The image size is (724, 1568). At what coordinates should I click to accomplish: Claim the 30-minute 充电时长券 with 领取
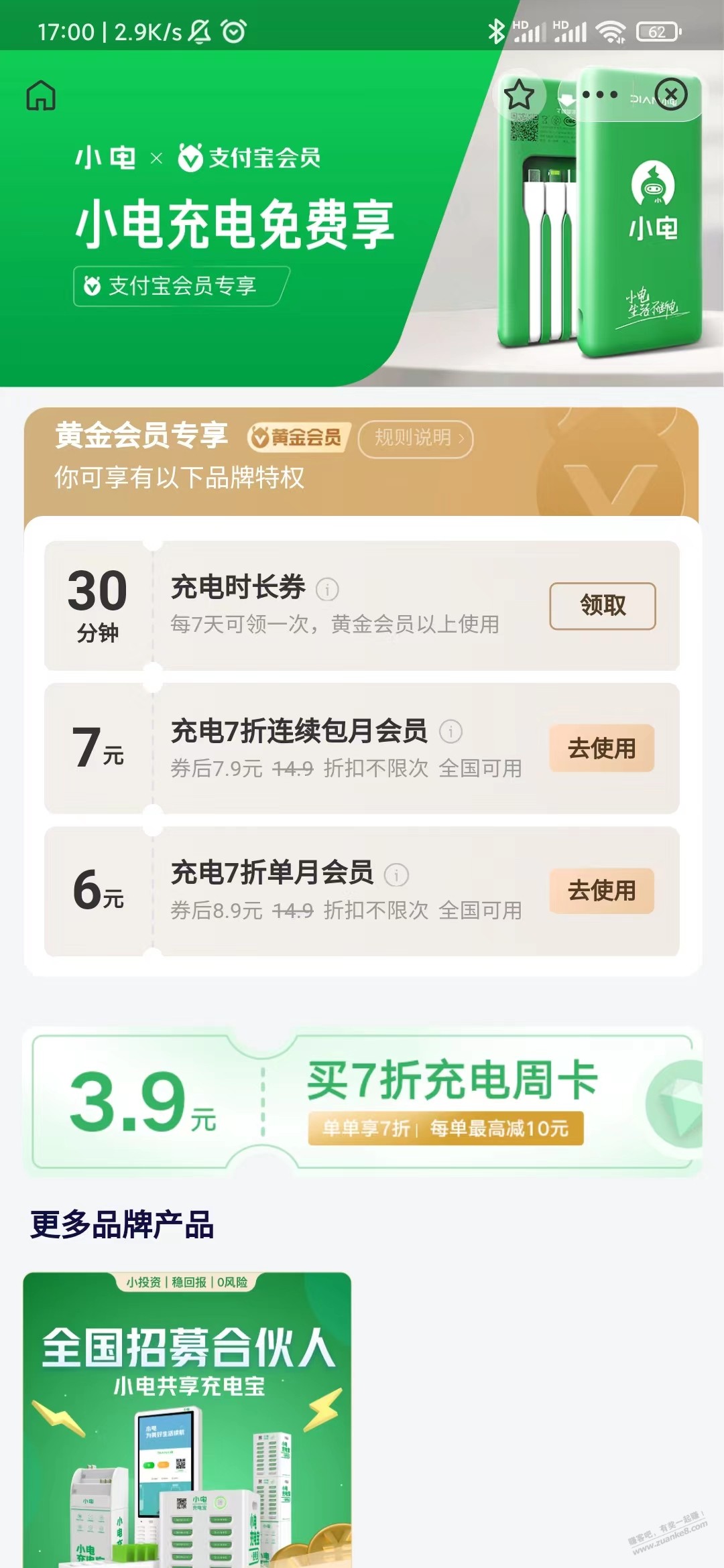click(603, 606)
